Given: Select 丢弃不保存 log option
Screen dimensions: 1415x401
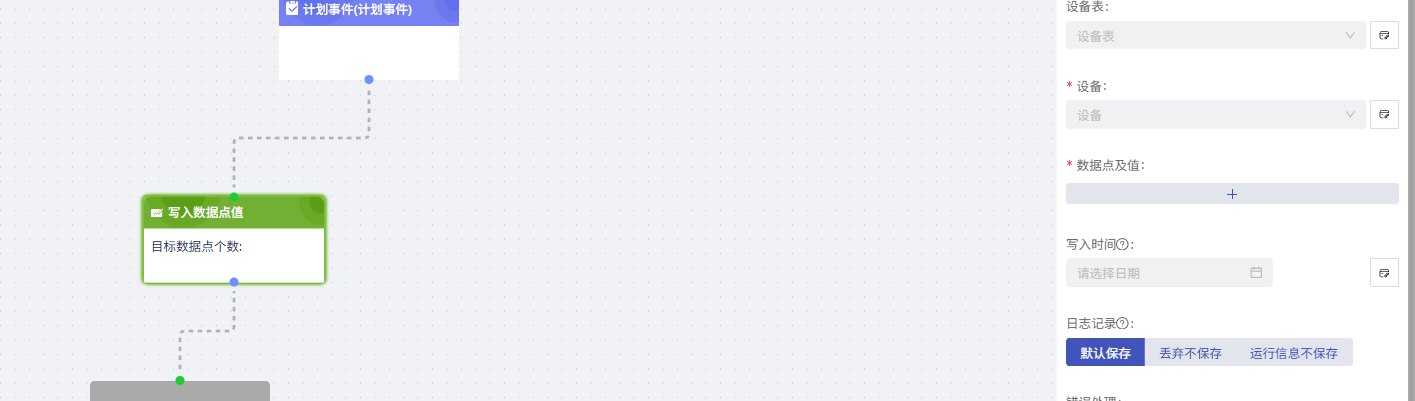Looking at the screenshot, I should pyautogui.click(x=1190, y=353).
